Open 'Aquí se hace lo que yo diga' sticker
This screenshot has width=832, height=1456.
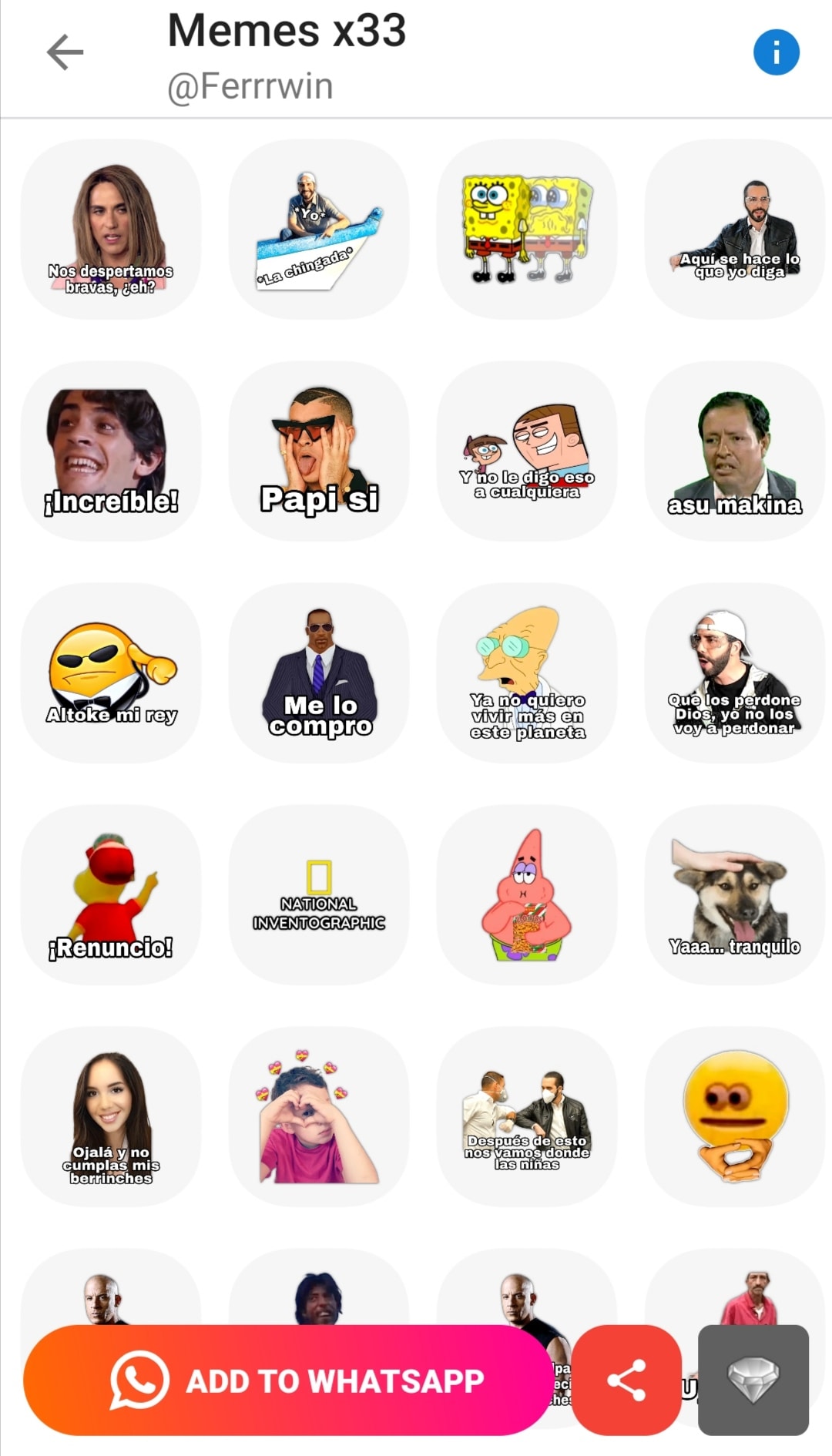tap(734, 229)
